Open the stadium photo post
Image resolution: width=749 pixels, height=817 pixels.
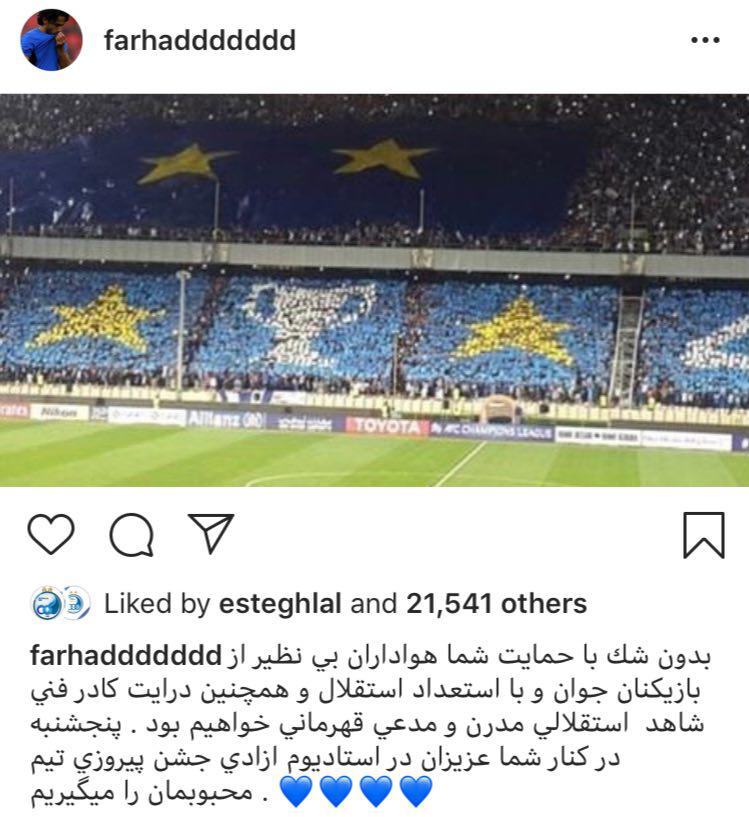(x=374, y=290)
